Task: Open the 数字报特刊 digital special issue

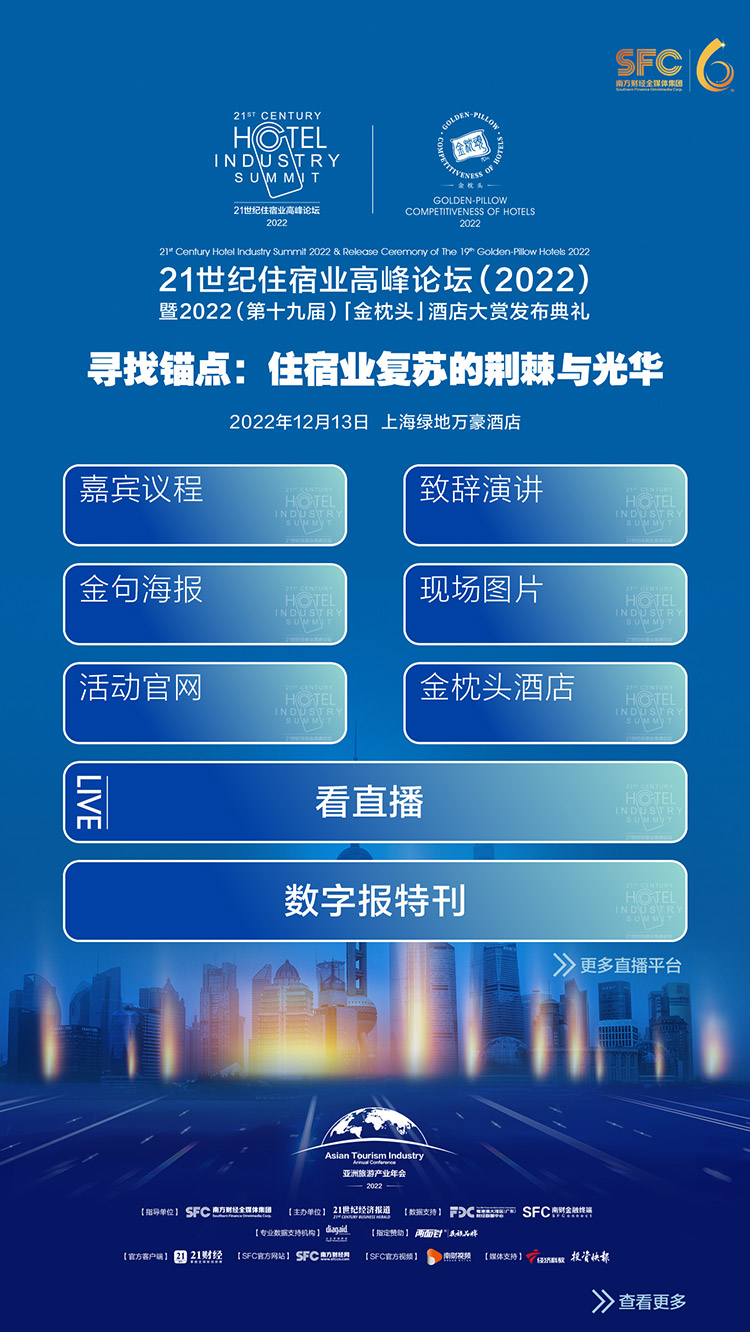Action: pyautogui.click(x=375, y=901)
